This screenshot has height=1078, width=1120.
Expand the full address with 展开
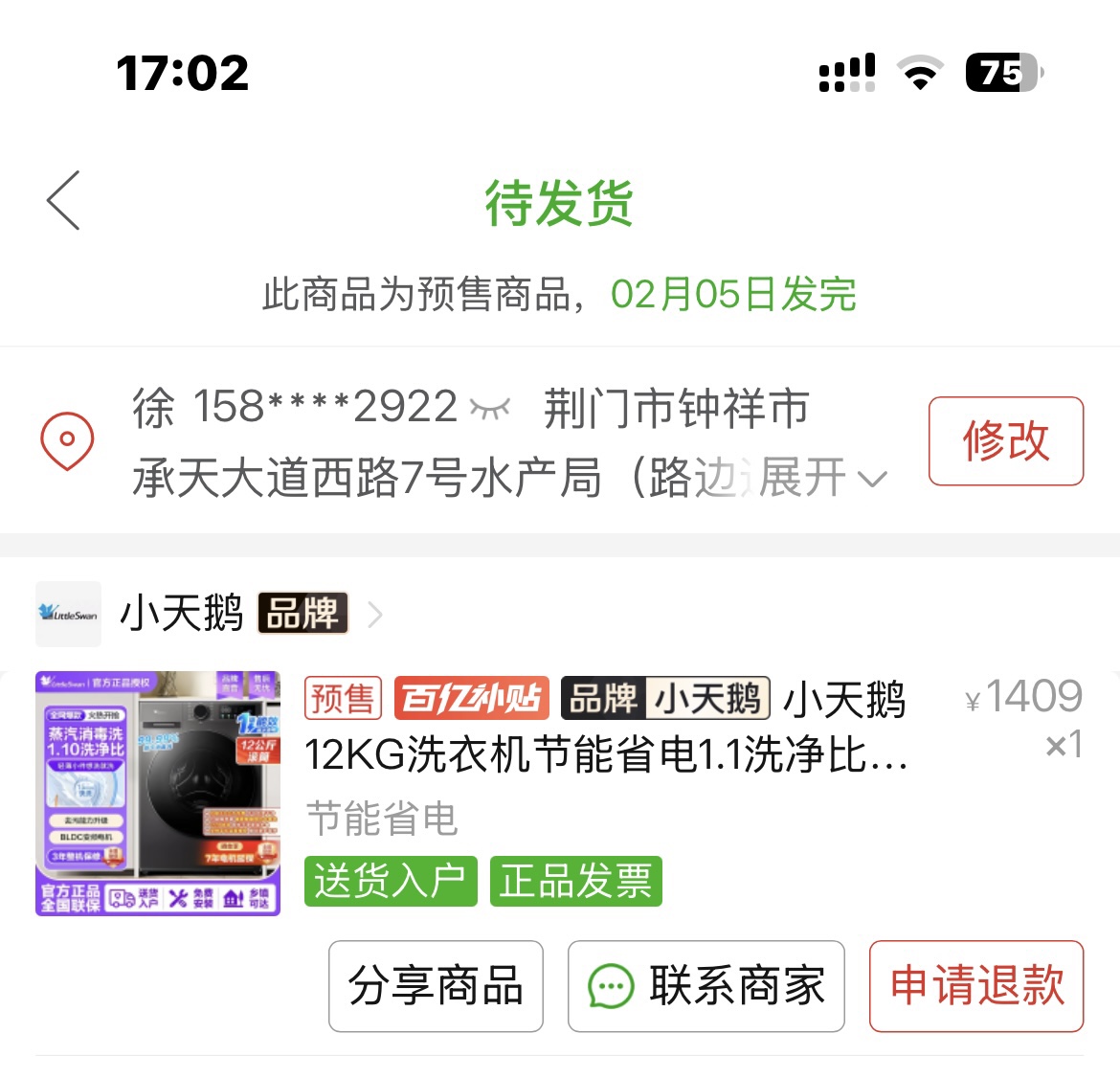click(x=821, y=477)
